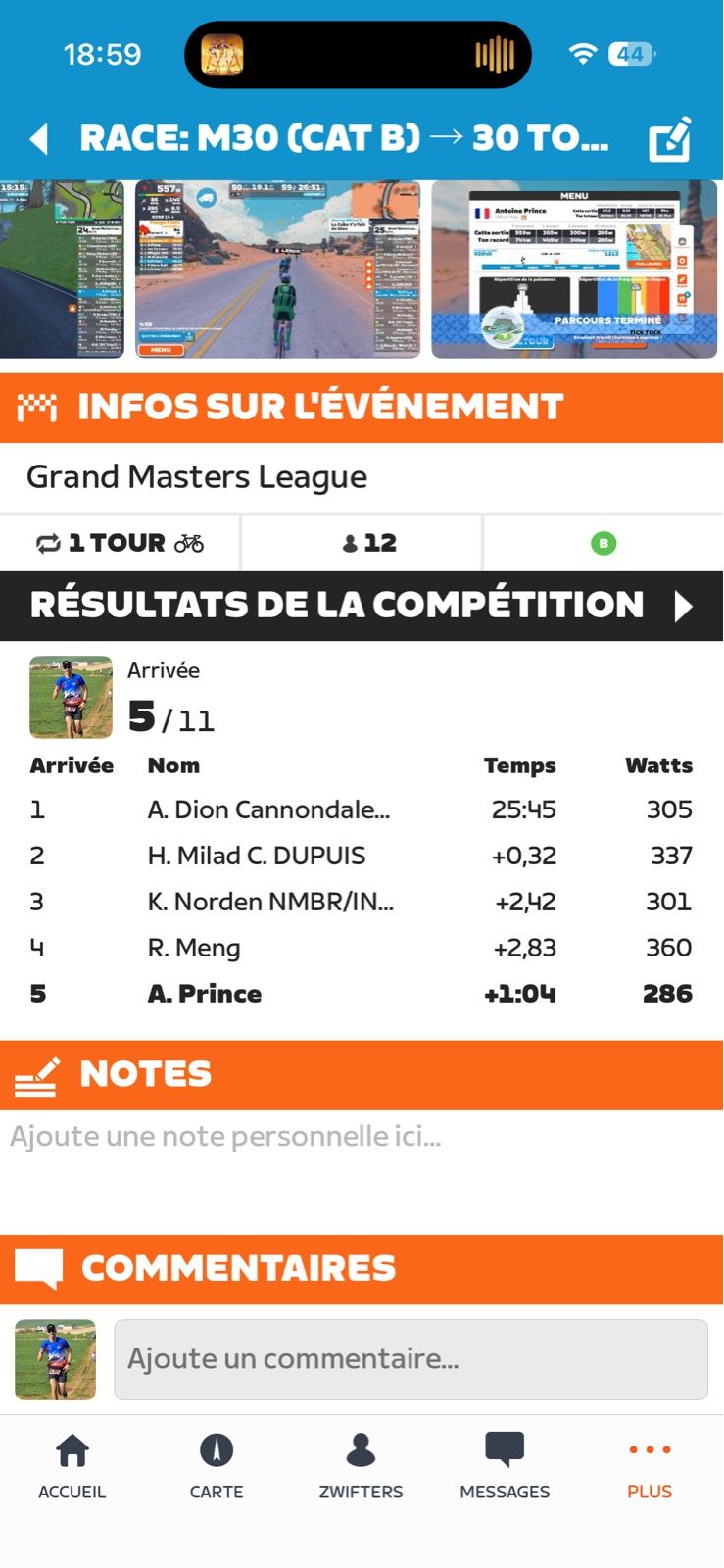This screenshot has width=724, height=1568.
Task: Open the Messages tab
Action: pos(505,1466)
